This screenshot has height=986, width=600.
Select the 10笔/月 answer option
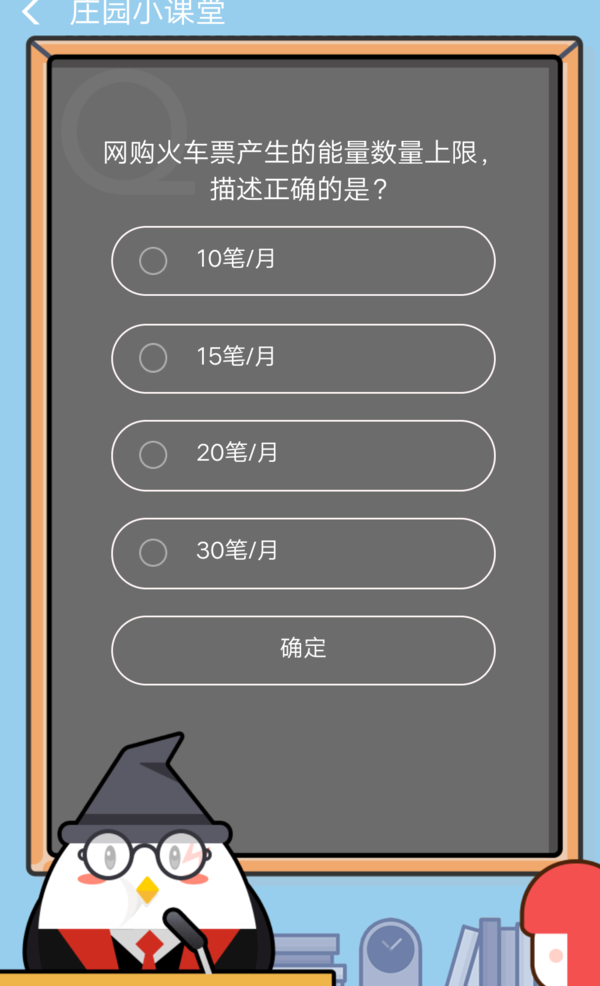tap(303, 260)
